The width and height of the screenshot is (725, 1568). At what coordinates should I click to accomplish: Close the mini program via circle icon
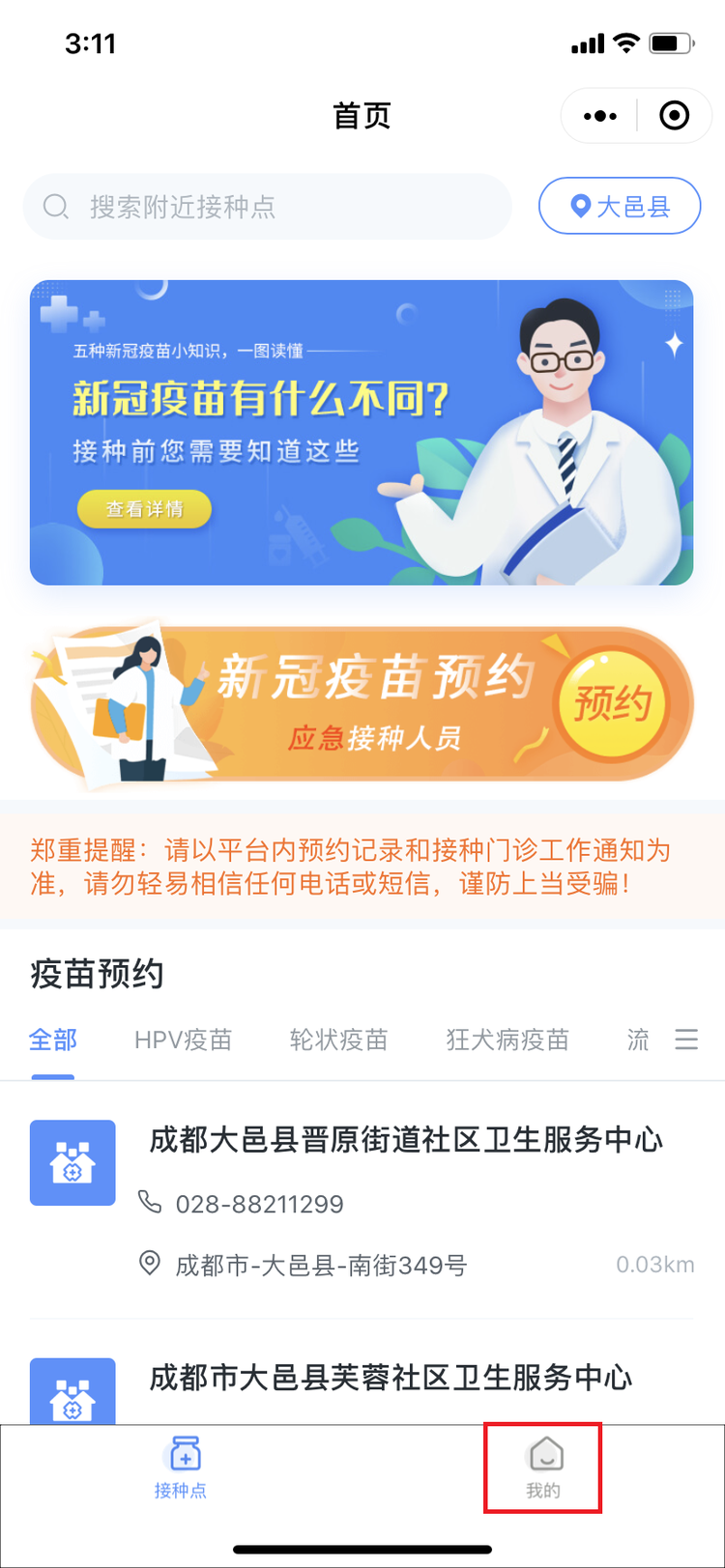(x=674, y=116)
